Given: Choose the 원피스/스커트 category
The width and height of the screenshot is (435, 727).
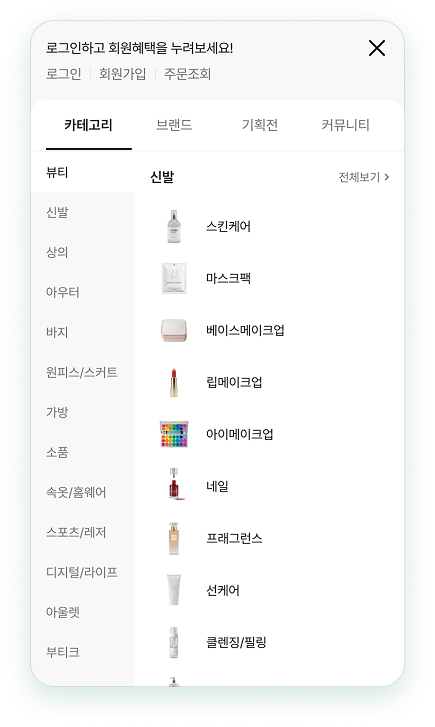Looking at the screenshot, I should [83, 372].
